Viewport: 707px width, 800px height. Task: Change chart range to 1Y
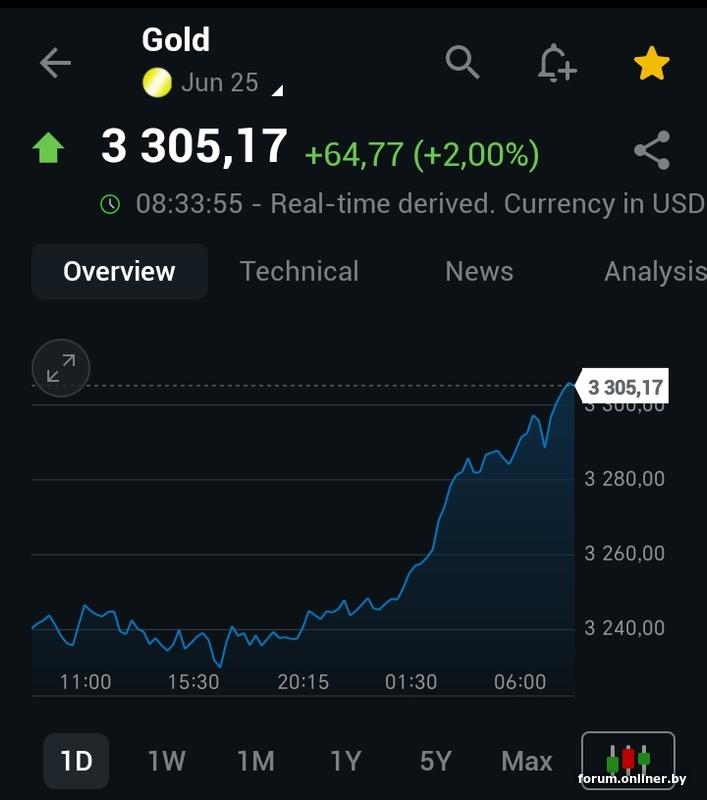coord(345,761)
